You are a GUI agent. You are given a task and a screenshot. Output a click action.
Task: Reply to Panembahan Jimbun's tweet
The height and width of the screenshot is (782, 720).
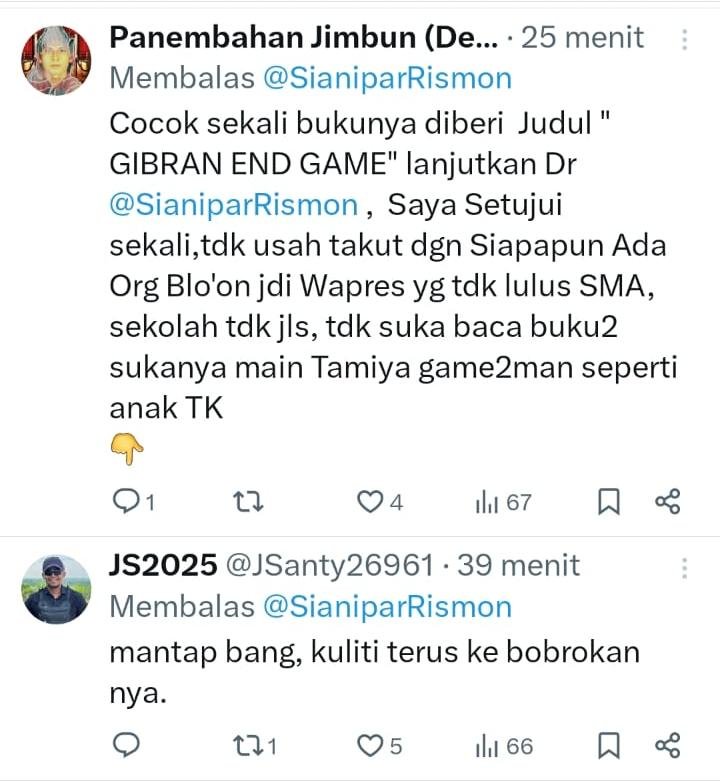127,502
